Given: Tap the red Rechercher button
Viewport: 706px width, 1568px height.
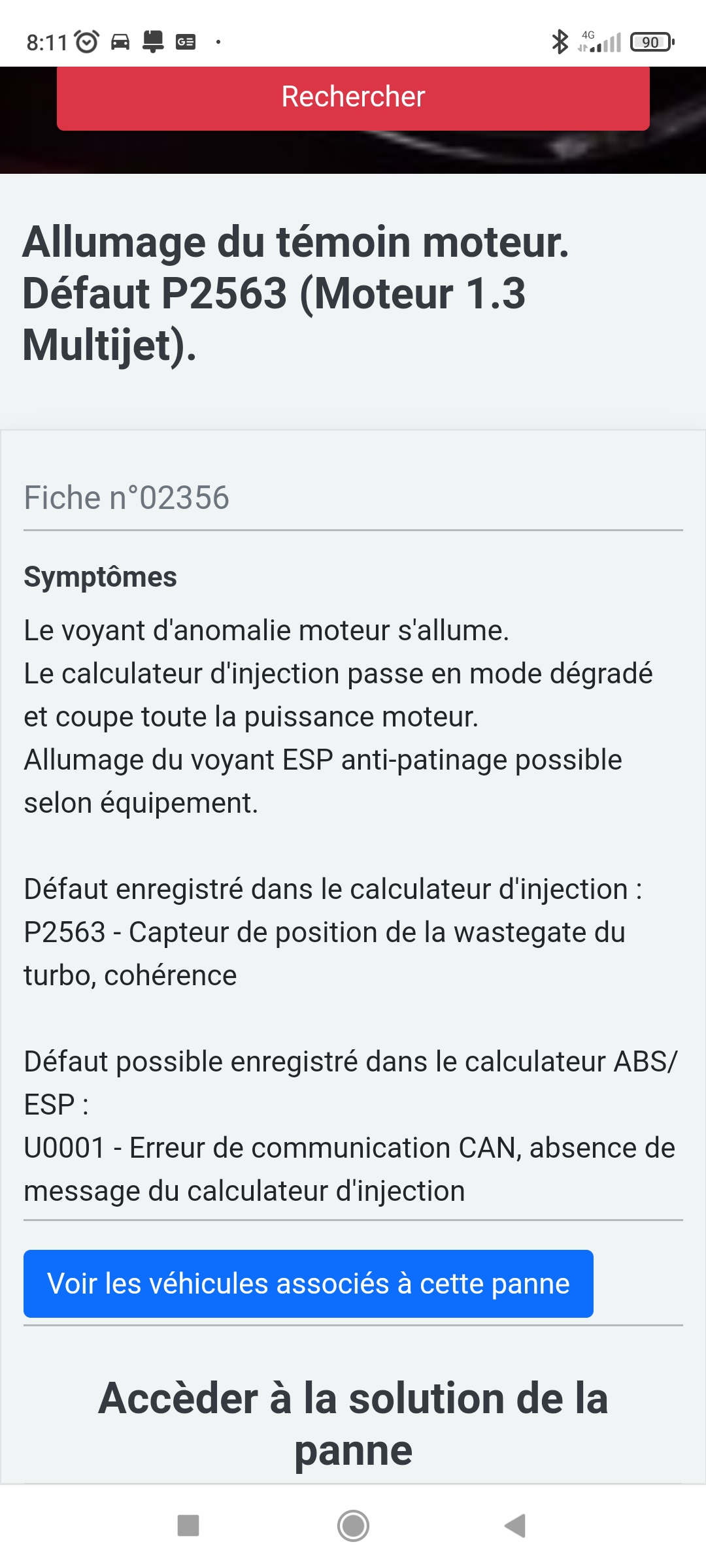Looking at the screenshot, I should [352, 97].
